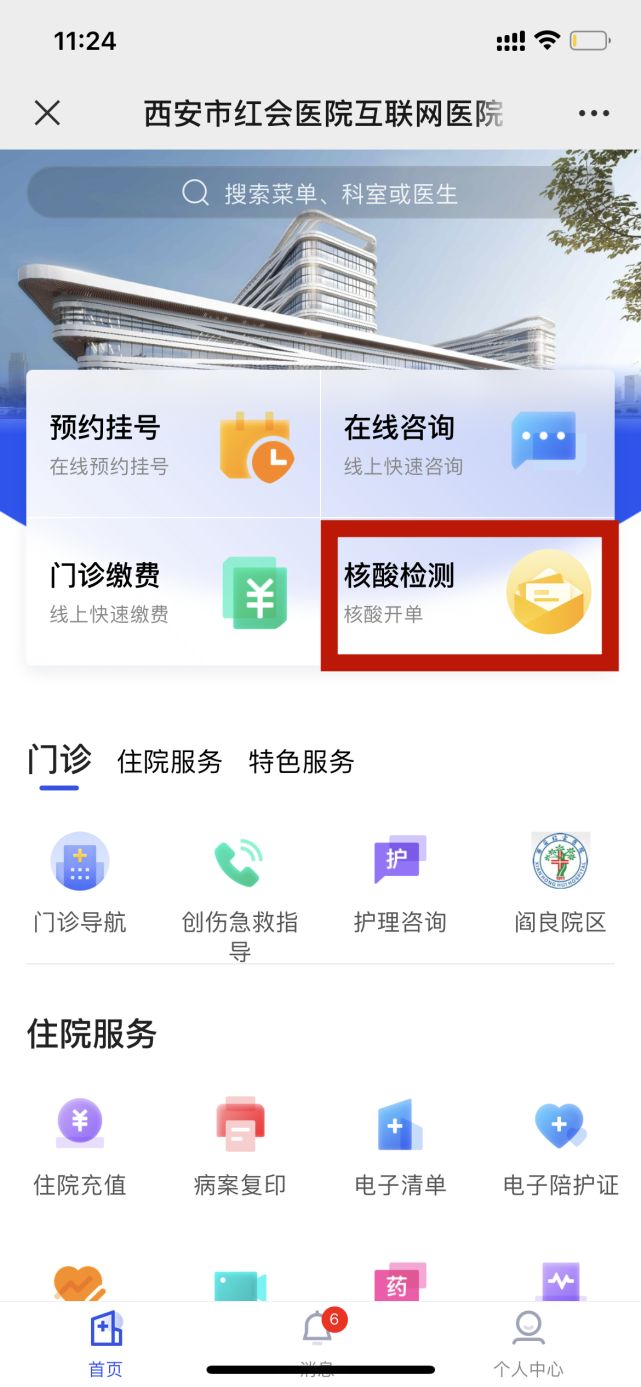Viewport: 641px width, 1387px height.
Task: Open 核酸检测 nucleic acid test card
Action: tap(469, 595)
